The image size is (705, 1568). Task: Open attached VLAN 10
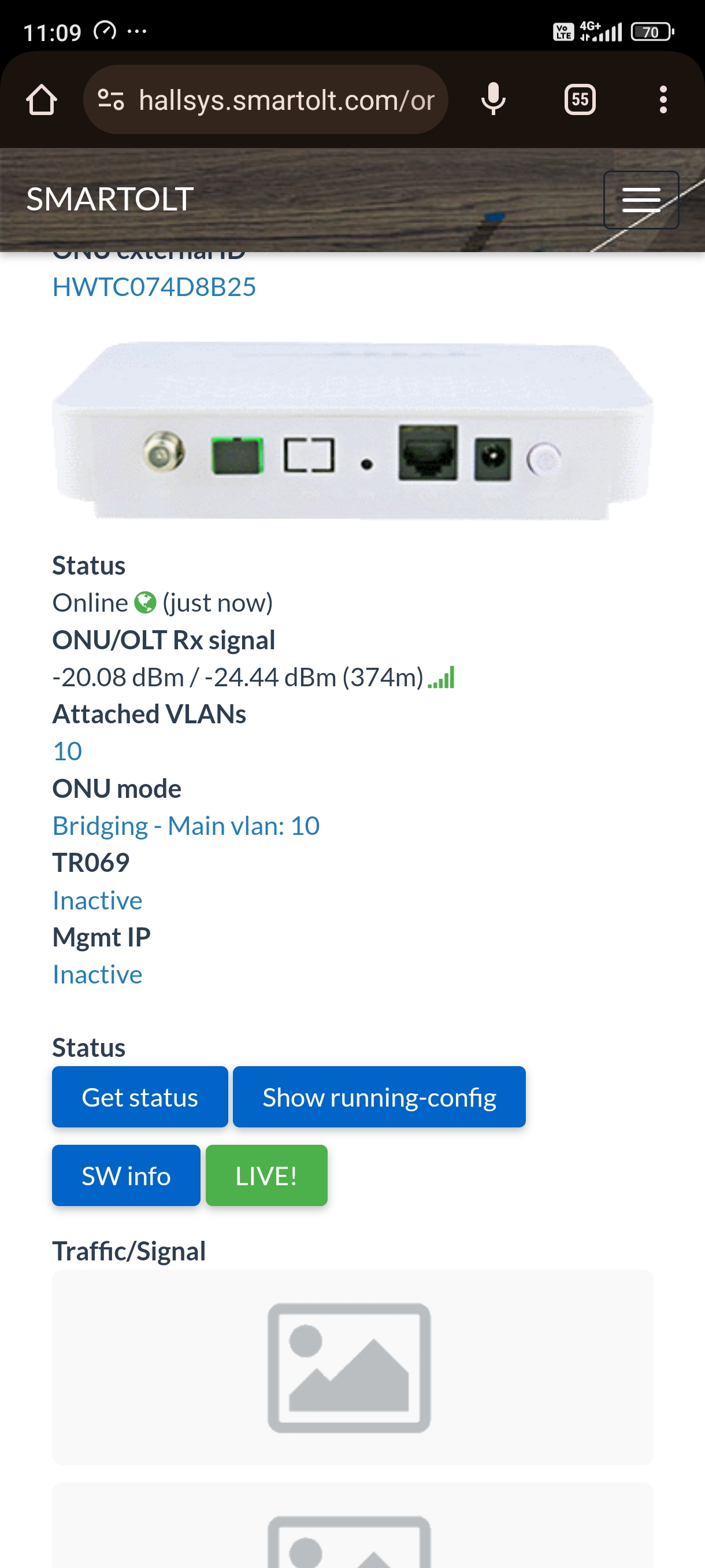coord(67,751)
